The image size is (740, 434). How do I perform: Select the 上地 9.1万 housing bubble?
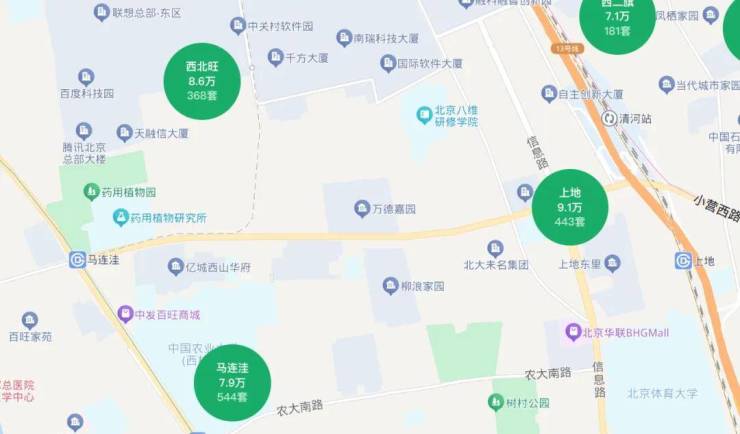570,207
